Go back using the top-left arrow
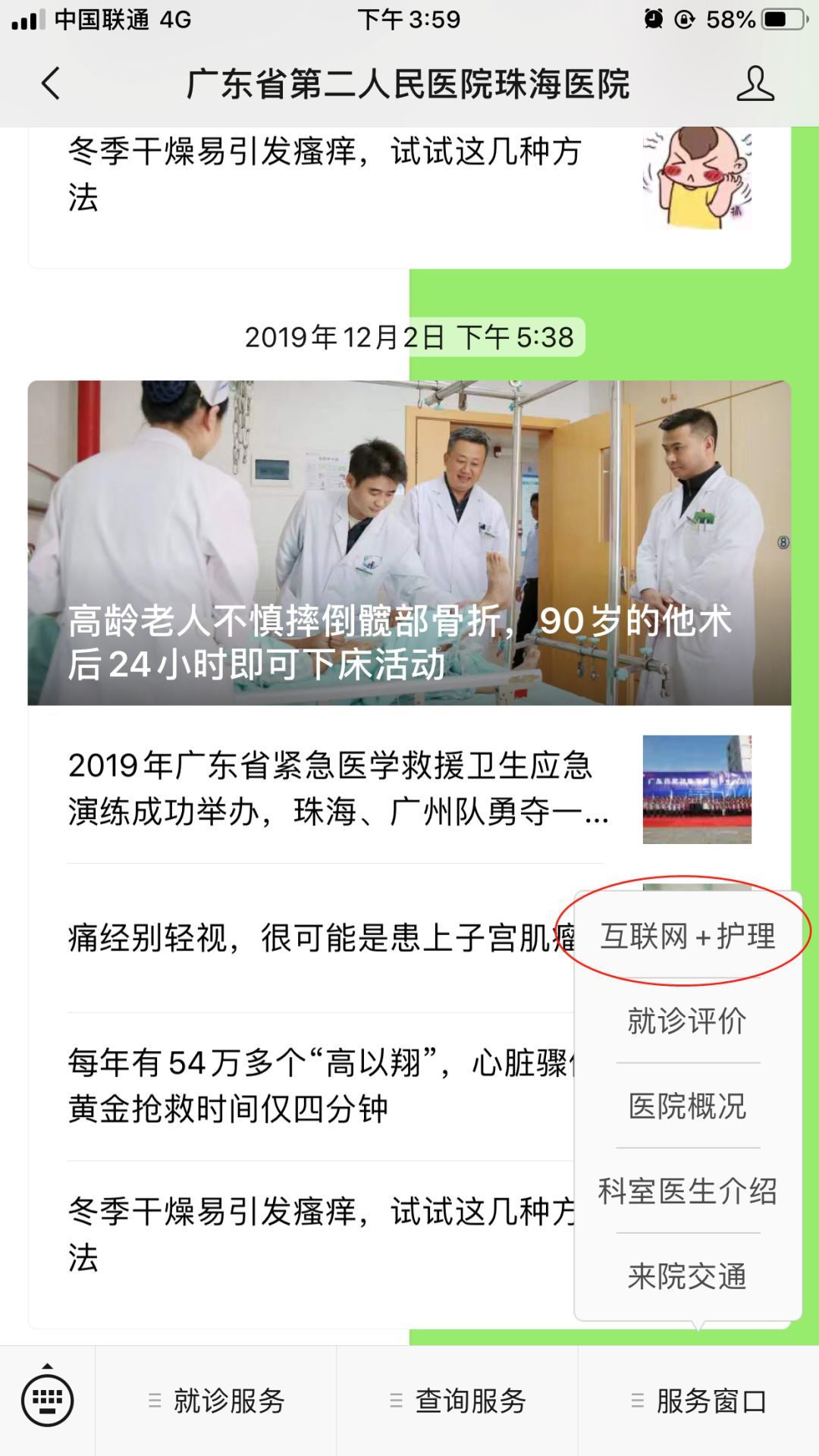Screen dimensions: 819x1456 (x=51, y=83)
